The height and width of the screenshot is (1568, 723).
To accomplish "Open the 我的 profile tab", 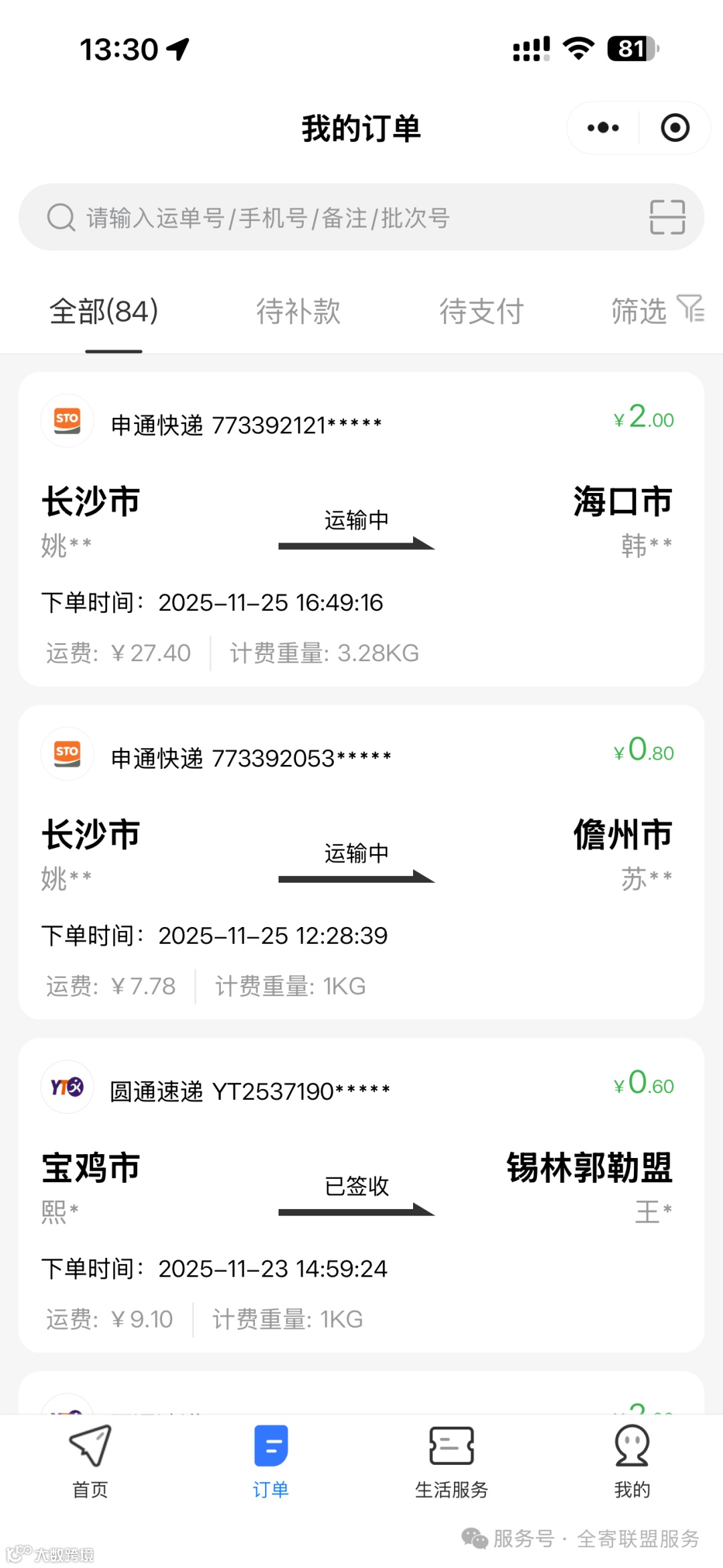I will (632, 1461).
